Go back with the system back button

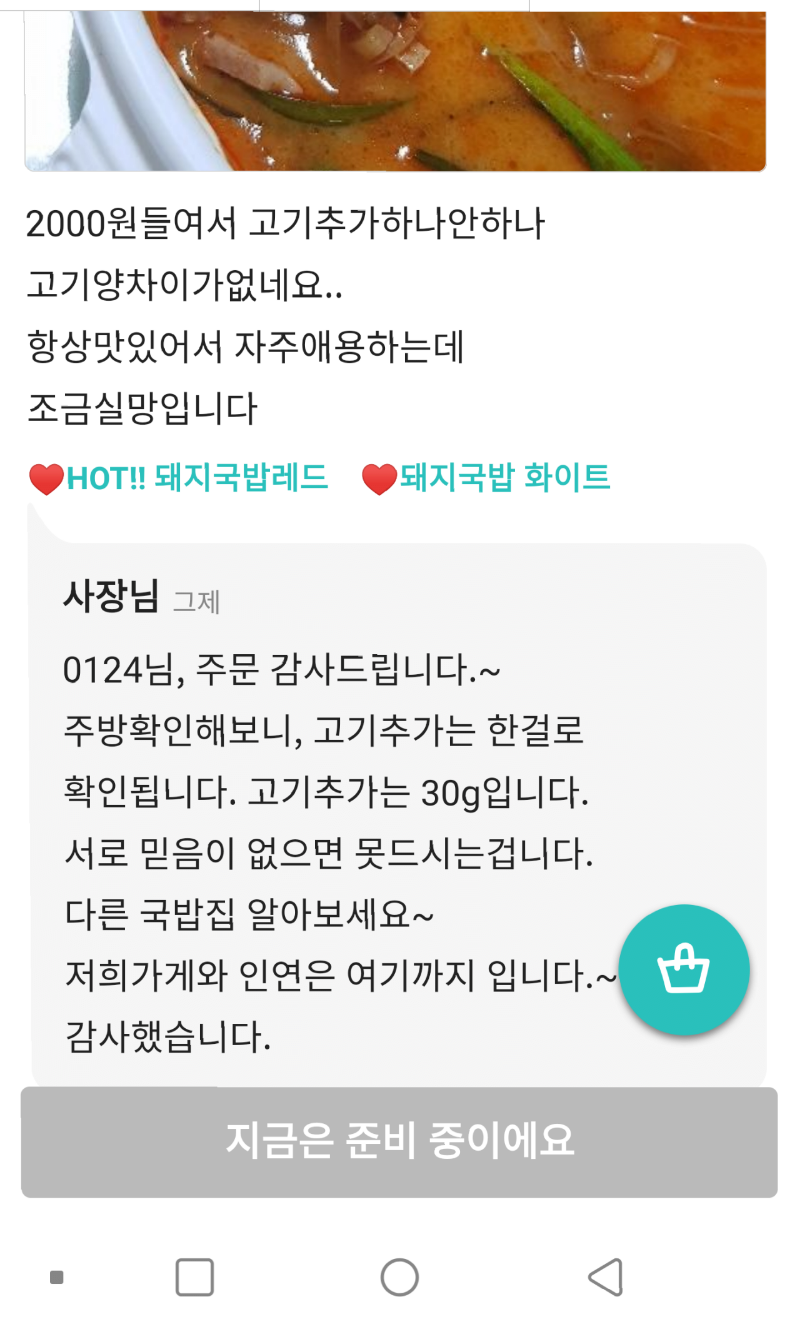coord(605,1277)
